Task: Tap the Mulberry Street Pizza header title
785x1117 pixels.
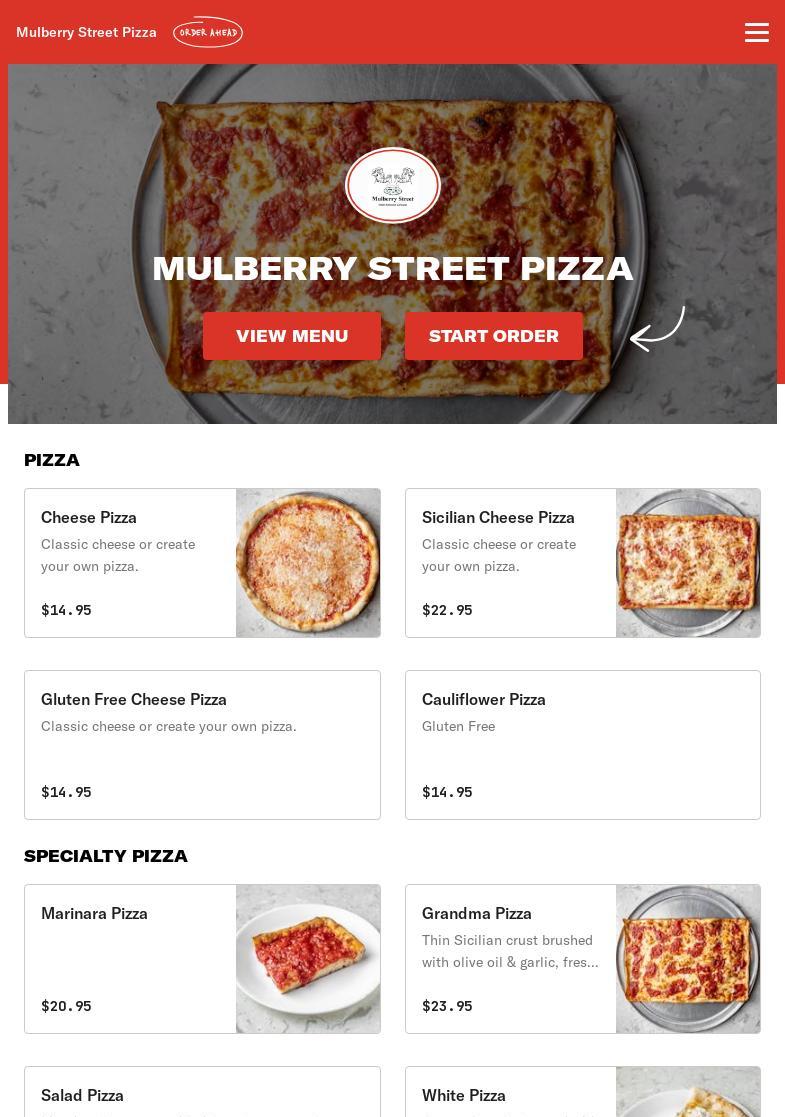Action: pyautogui.click(x=87, y=32)
